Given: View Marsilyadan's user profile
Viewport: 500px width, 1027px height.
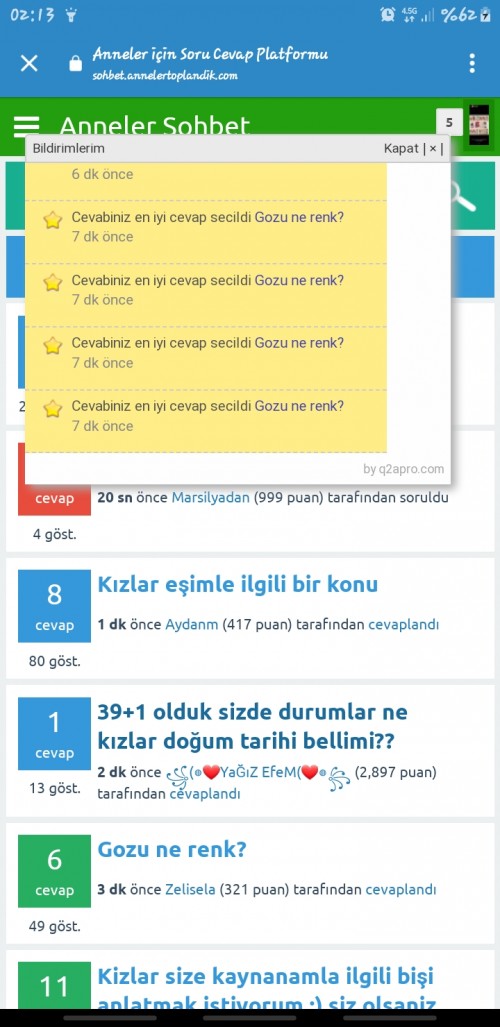Looking at the screenshot, I should 210,498.
